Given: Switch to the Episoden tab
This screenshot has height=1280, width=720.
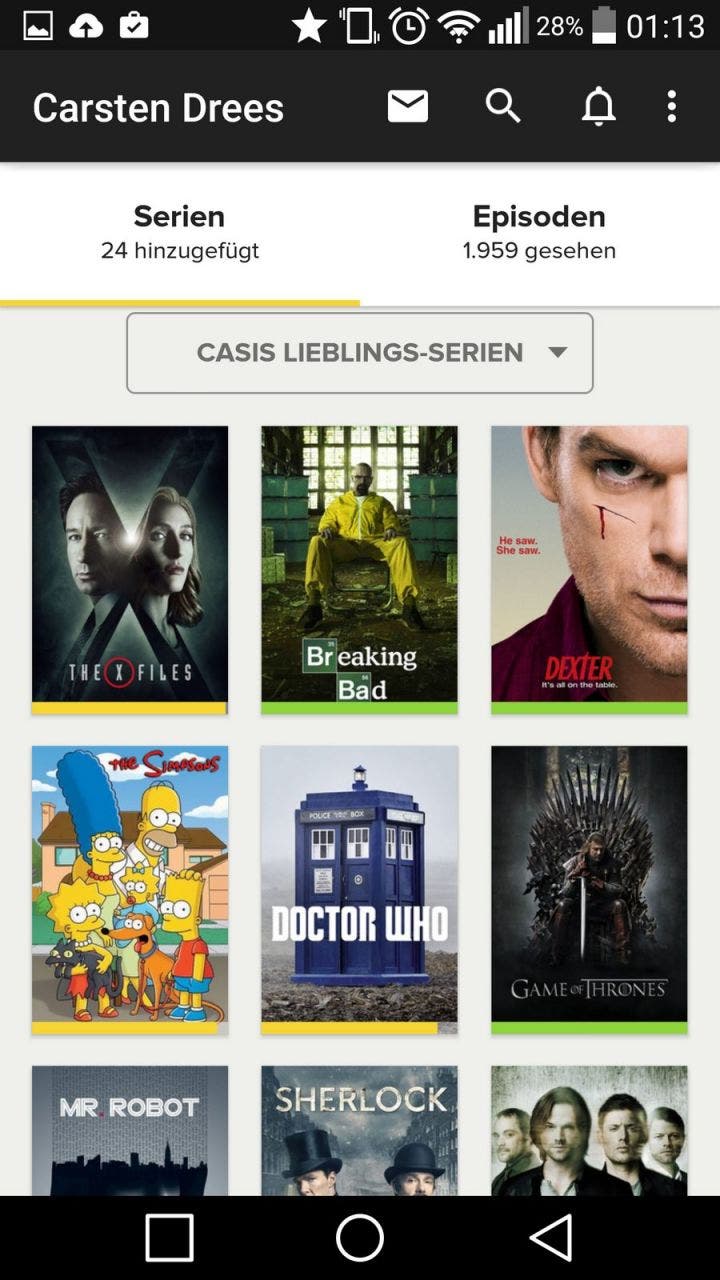Looking at the screenshot, I should pos(540,233).
